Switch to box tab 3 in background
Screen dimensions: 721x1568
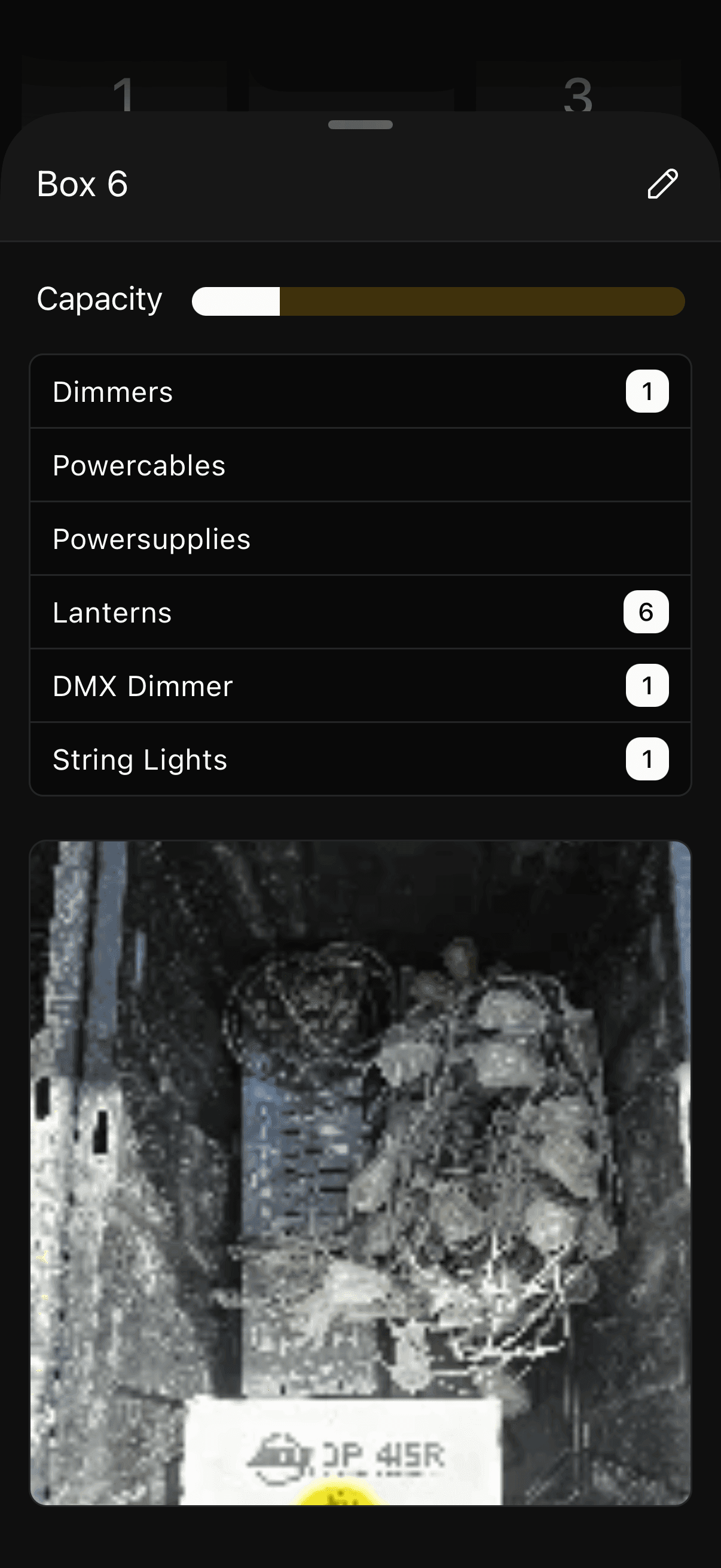[578, 91]
